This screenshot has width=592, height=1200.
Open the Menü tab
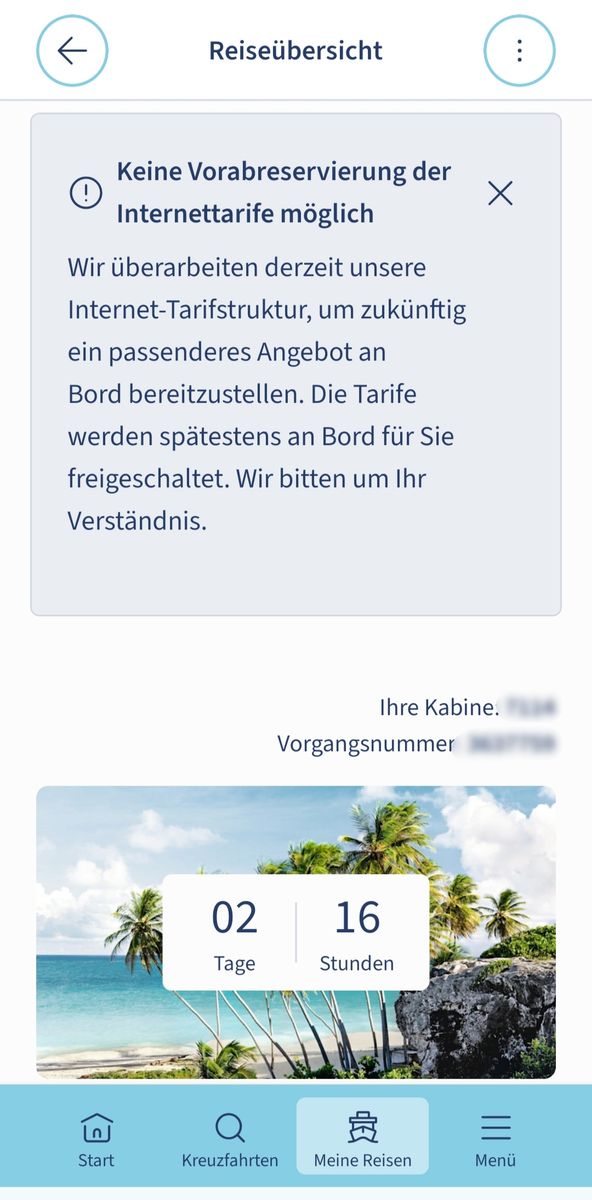click(x=495, y=1140)
